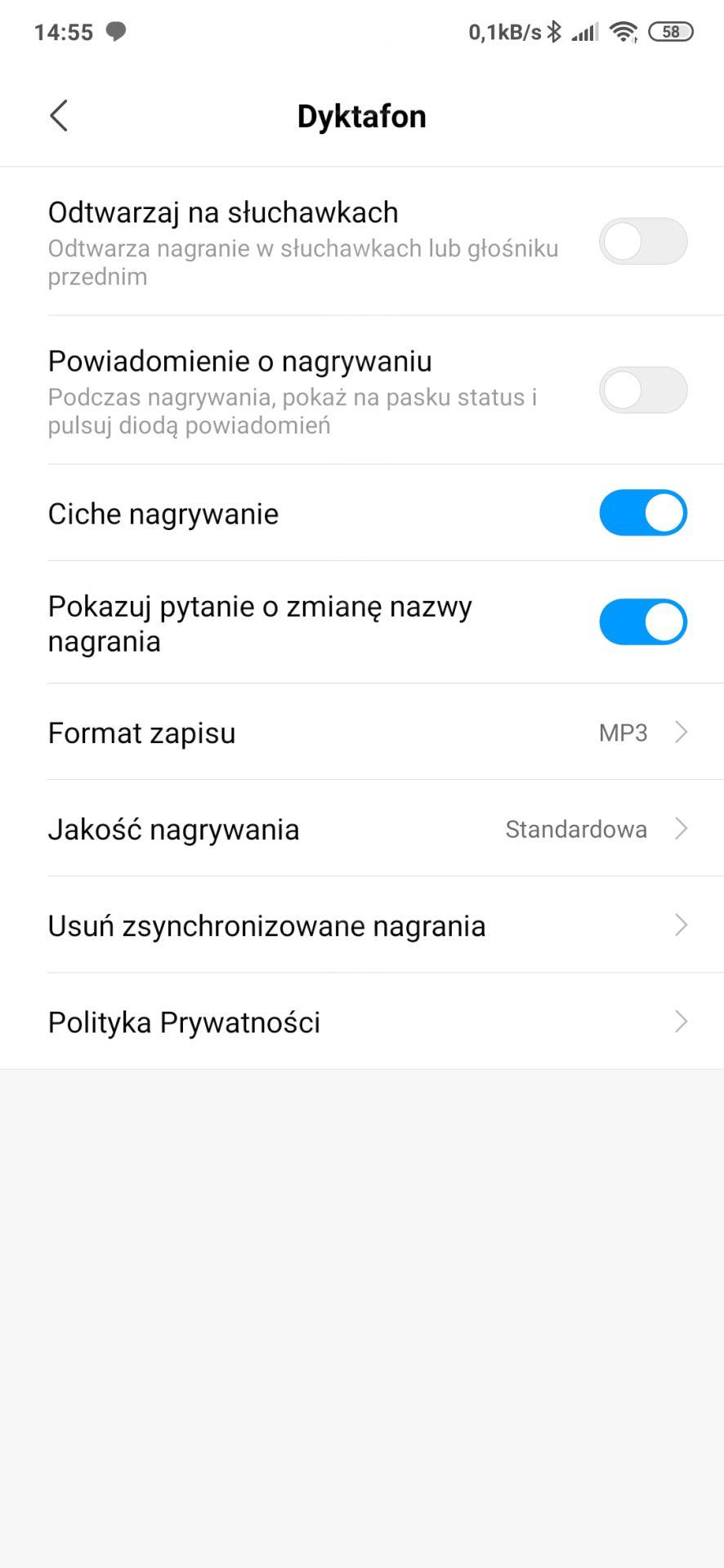724x1568 pixels.
Task: Open Format zapisu setting
Action: click(x=362, y=733)
